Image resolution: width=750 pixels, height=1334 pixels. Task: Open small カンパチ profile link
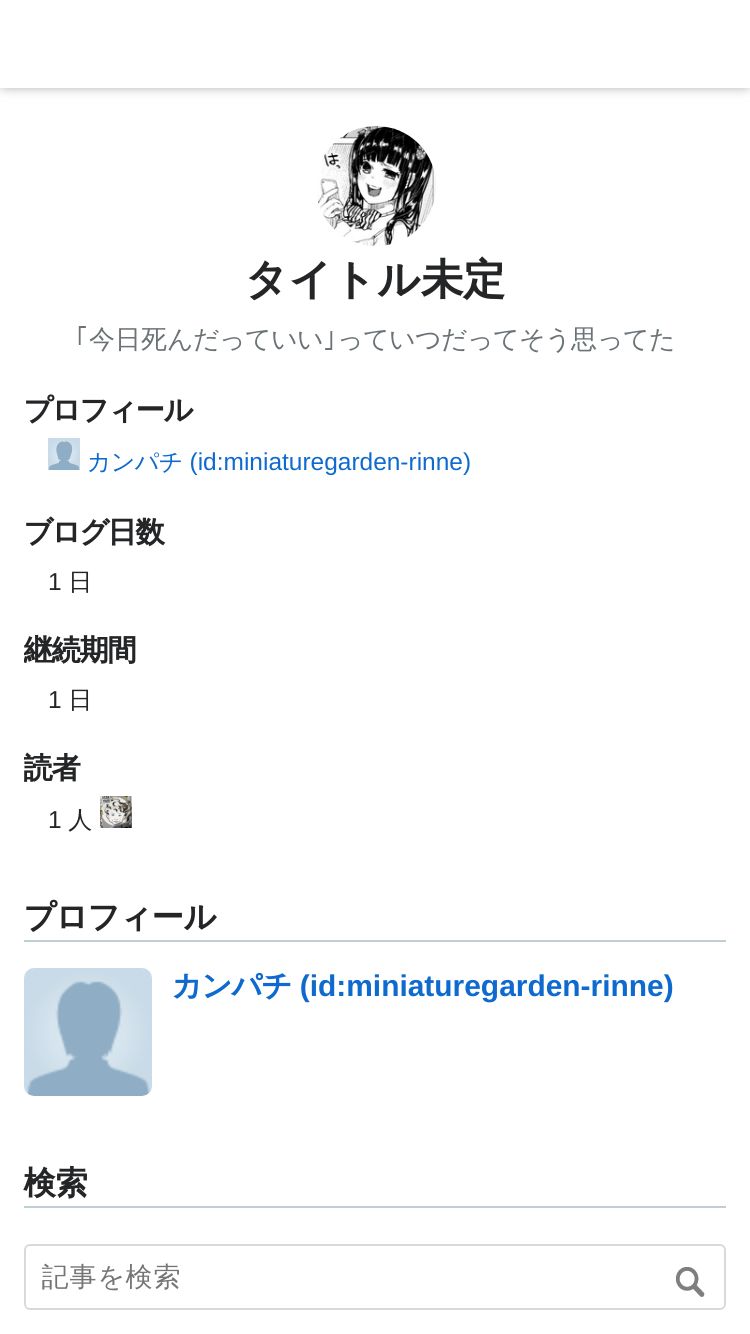278,462
